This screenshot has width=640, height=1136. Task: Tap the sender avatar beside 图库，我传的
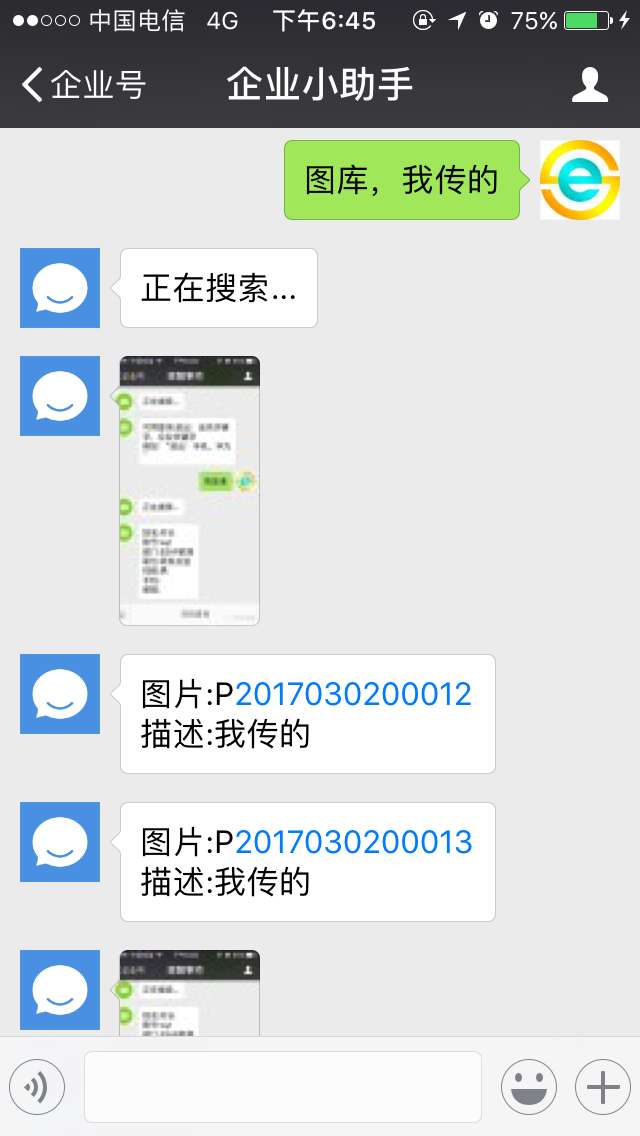(x=580, y=180)
